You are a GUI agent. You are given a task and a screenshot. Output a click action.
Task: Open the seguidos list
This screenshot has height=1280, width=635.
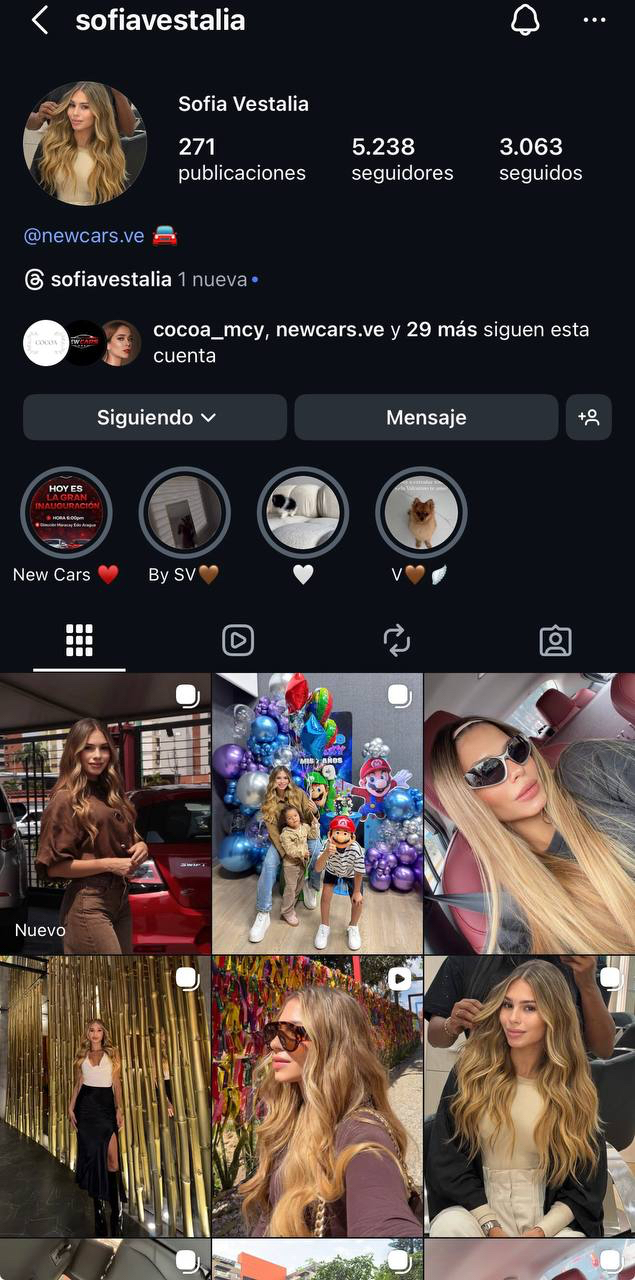click(540, 159)
